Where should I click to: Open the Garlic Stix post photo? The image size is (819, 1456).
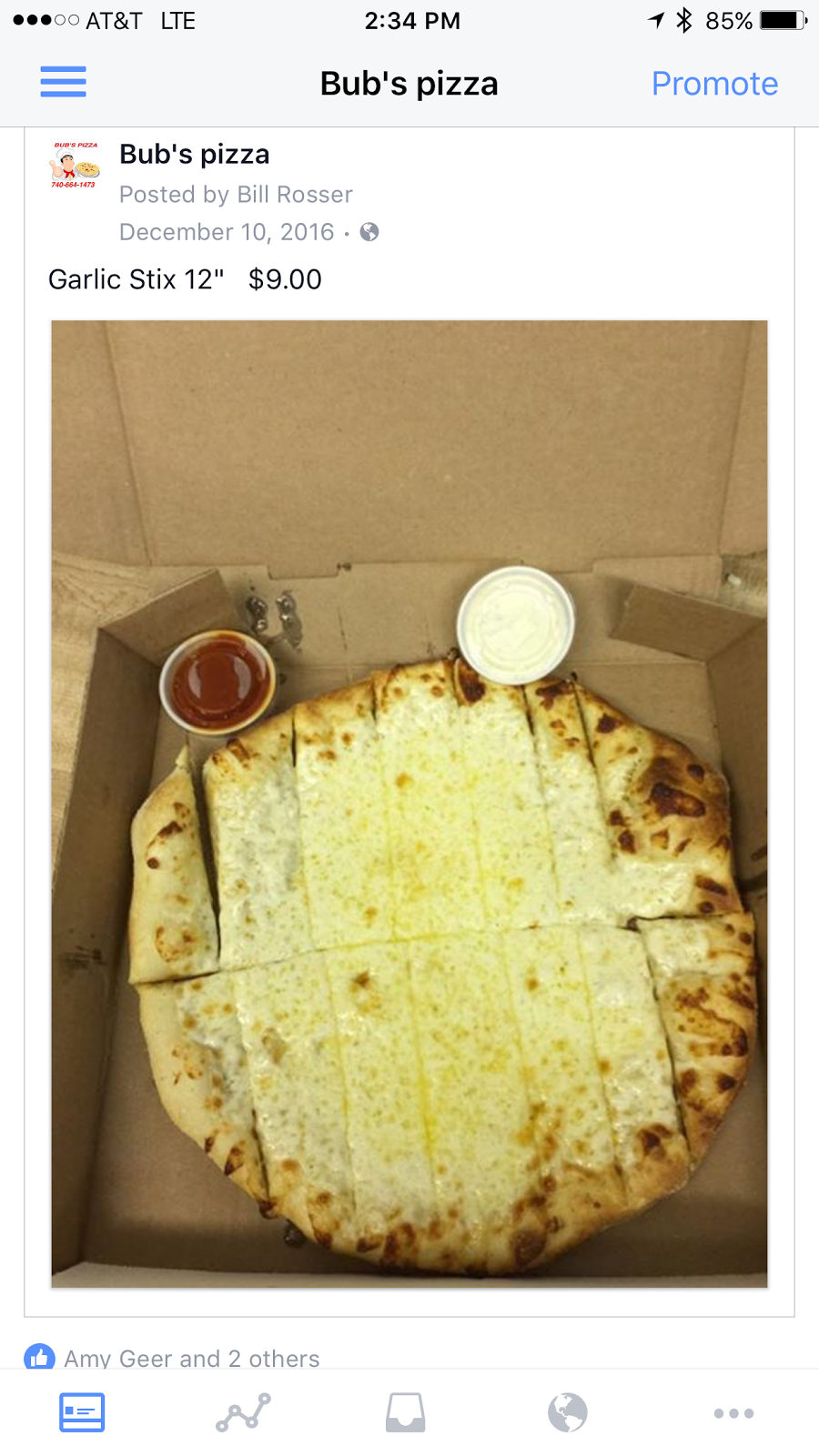(409, 803)
